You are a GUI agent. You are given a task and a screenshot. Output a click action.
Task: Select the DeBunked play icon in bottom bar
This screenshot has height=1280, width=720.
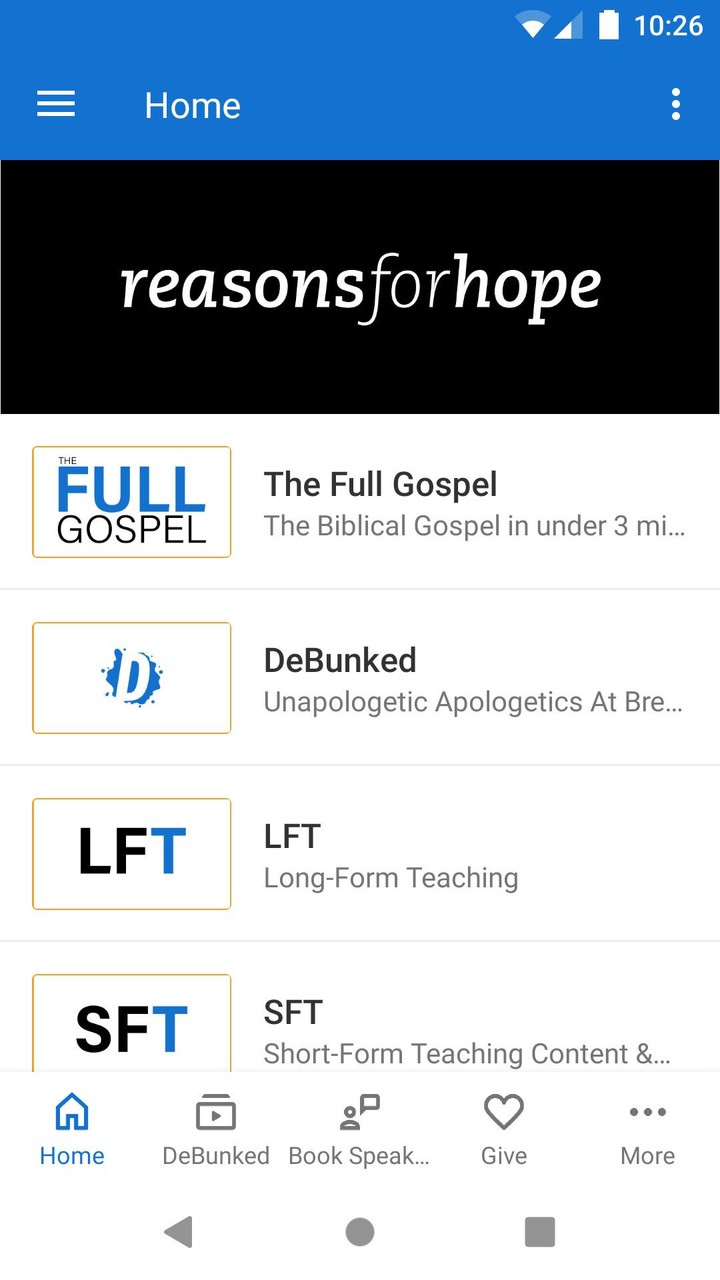coord(215,1111)
